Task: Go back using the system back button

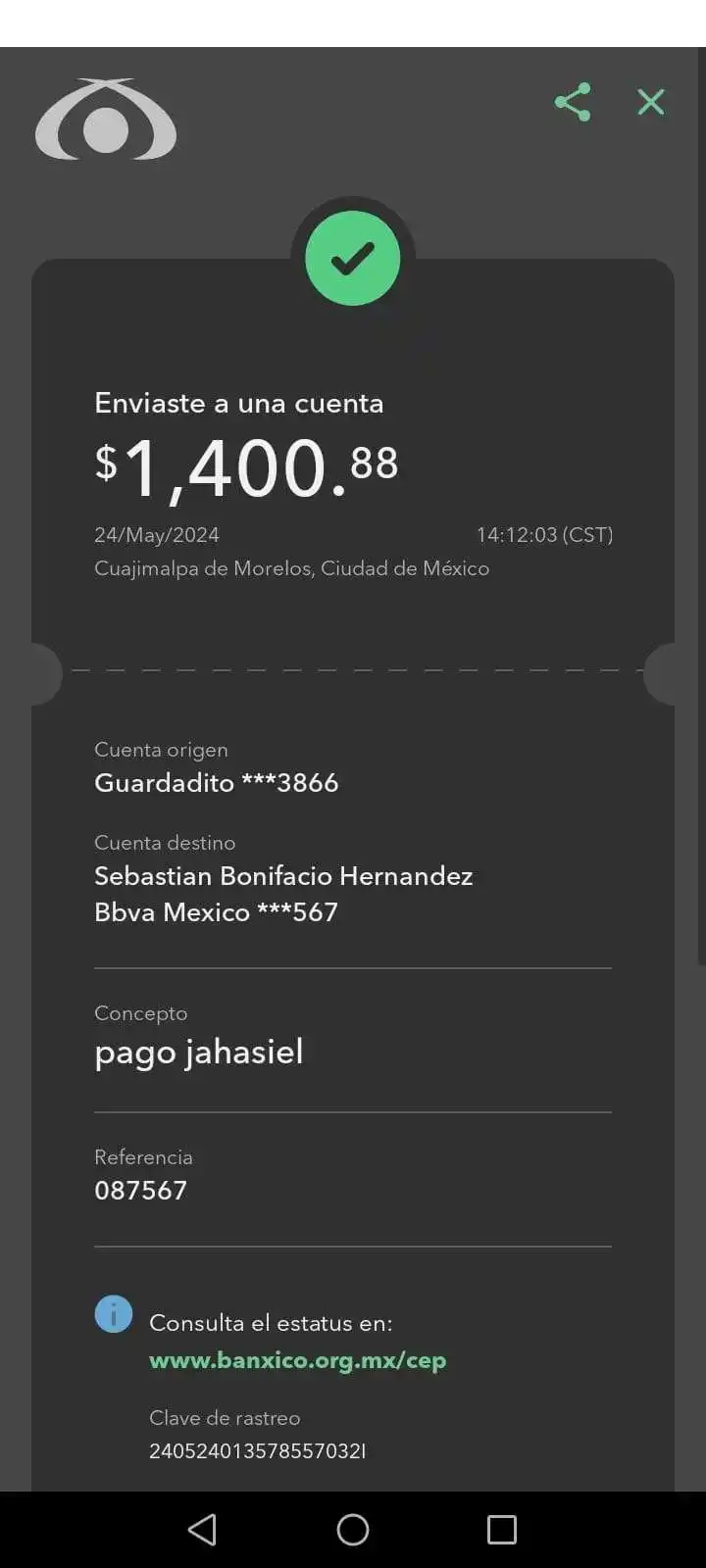Action: pyautogui.click(x=202, y=1530)
